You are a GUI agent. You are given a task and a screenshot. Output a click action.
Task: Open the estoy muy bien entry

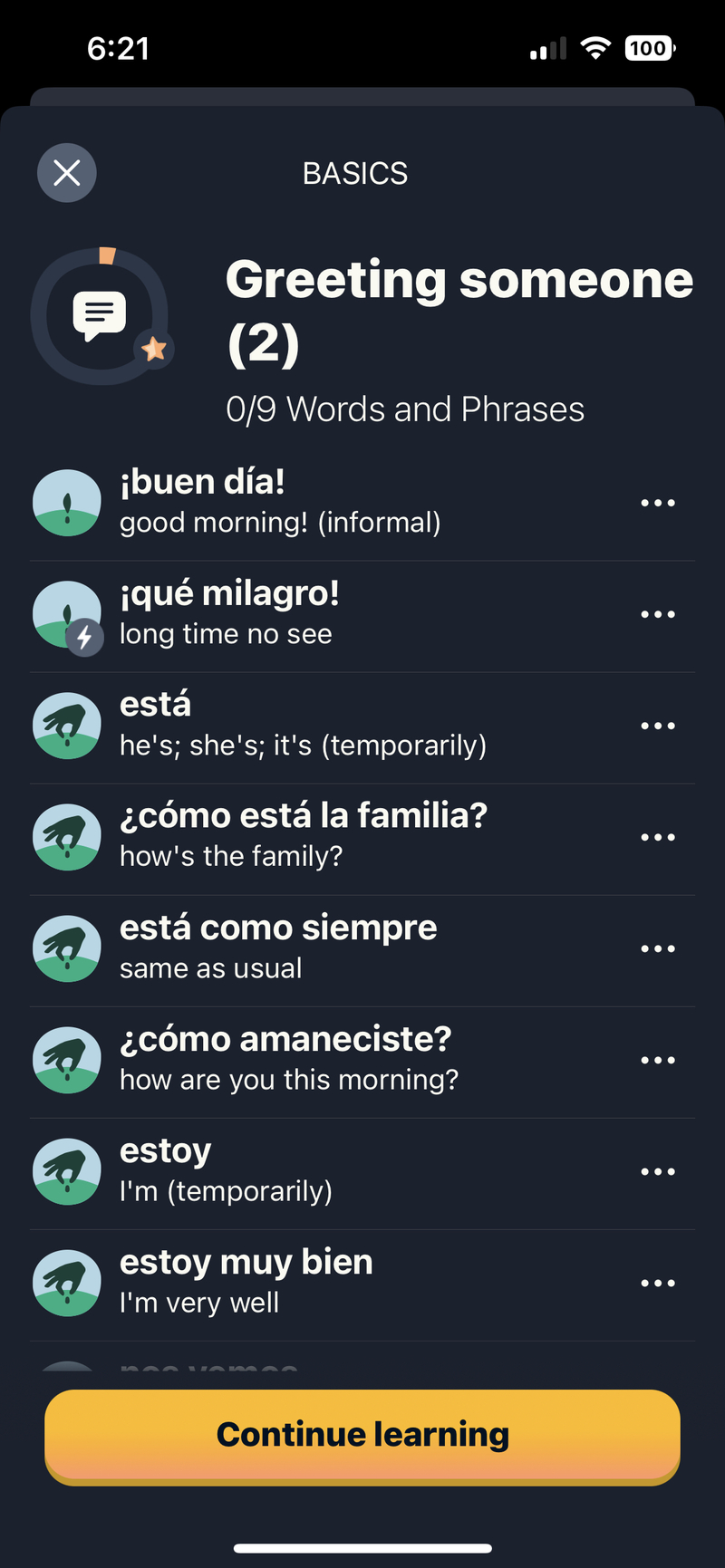tap(362, 1284)
